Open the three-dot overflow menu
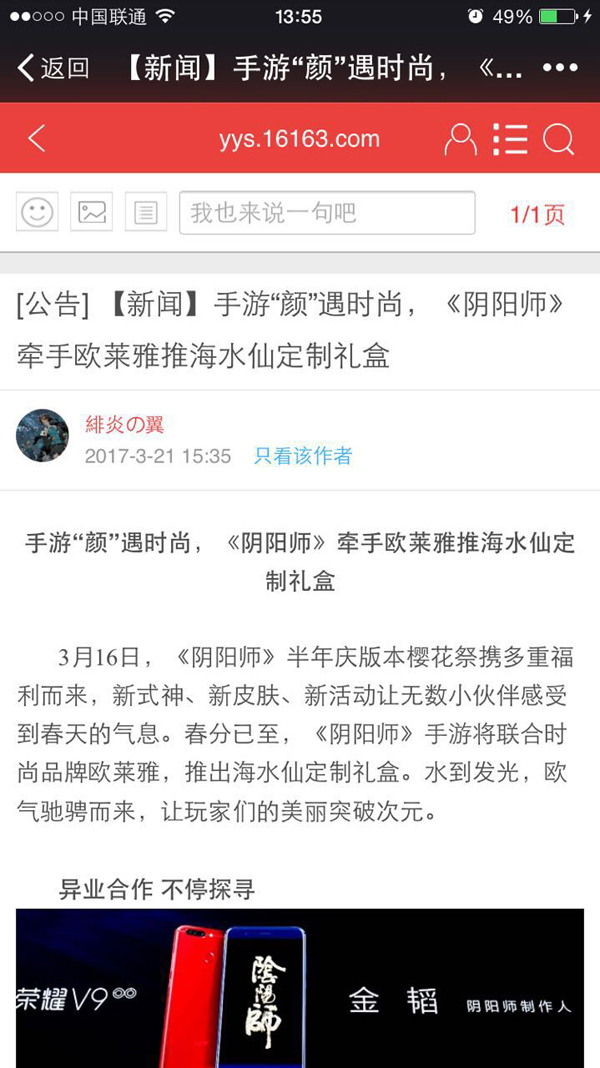 pyautogui.click(x=560, y=68)
